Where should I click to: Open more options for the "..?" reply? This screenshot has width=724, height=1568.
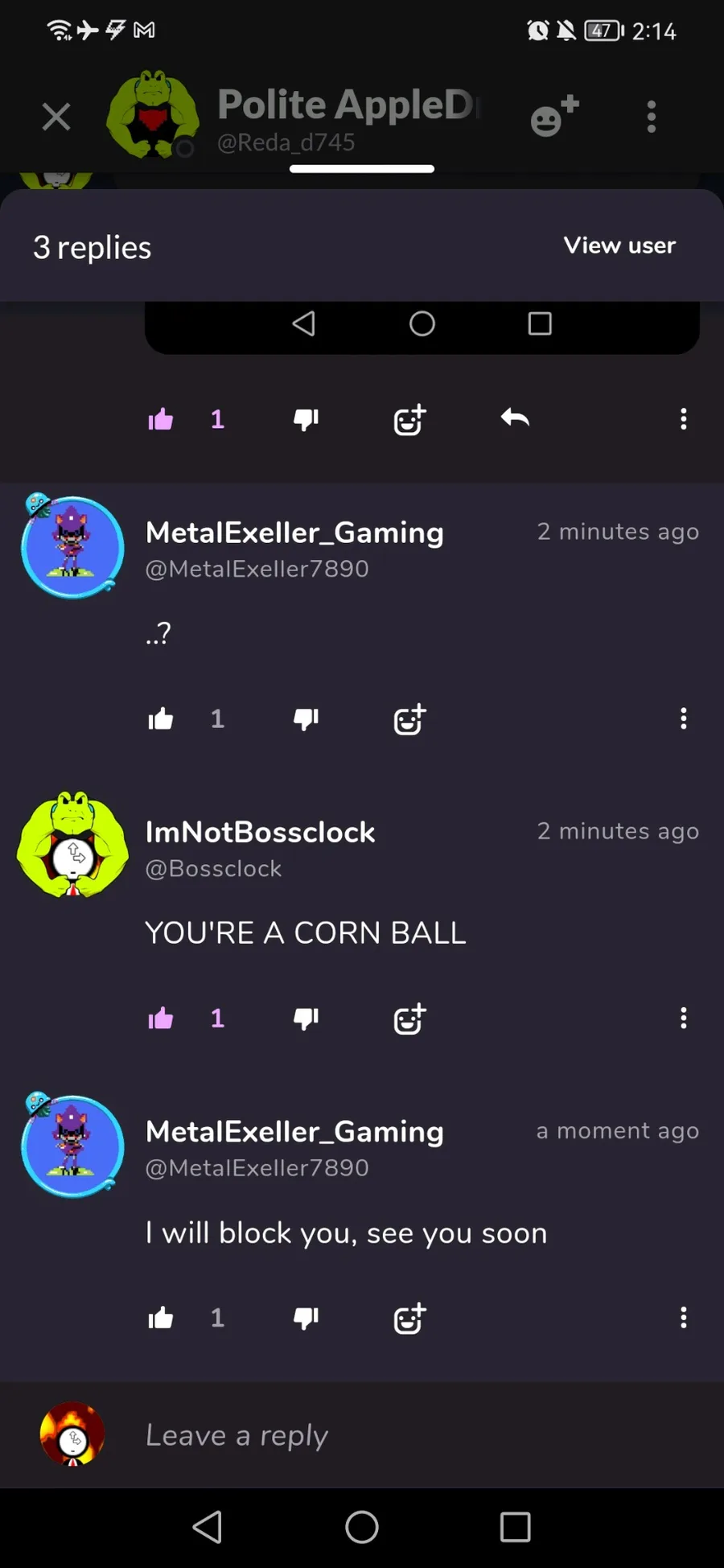click(x=683, y=718)
